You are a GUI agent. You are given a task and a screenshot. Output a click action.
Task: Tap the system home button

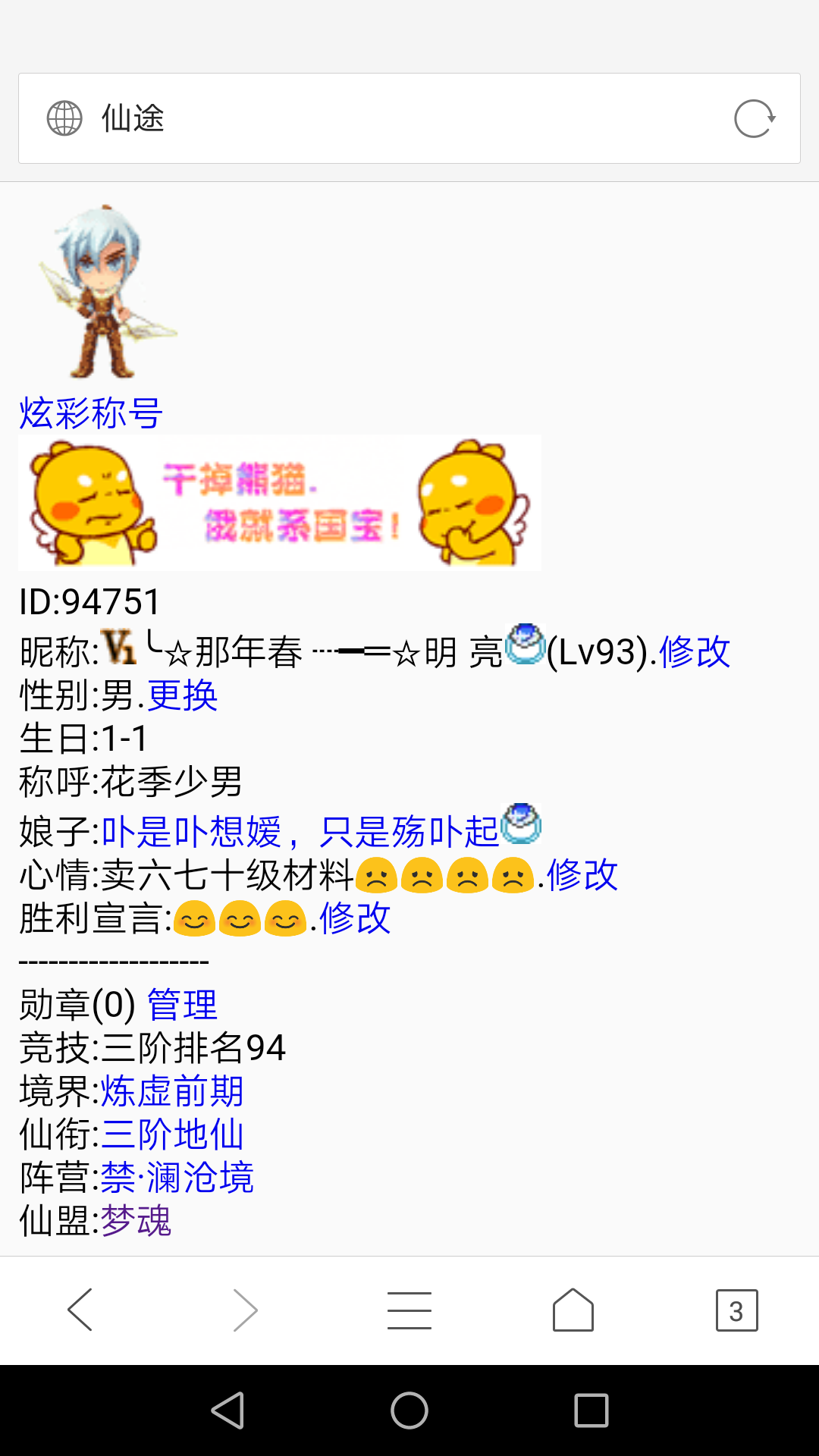point(409,1410)
